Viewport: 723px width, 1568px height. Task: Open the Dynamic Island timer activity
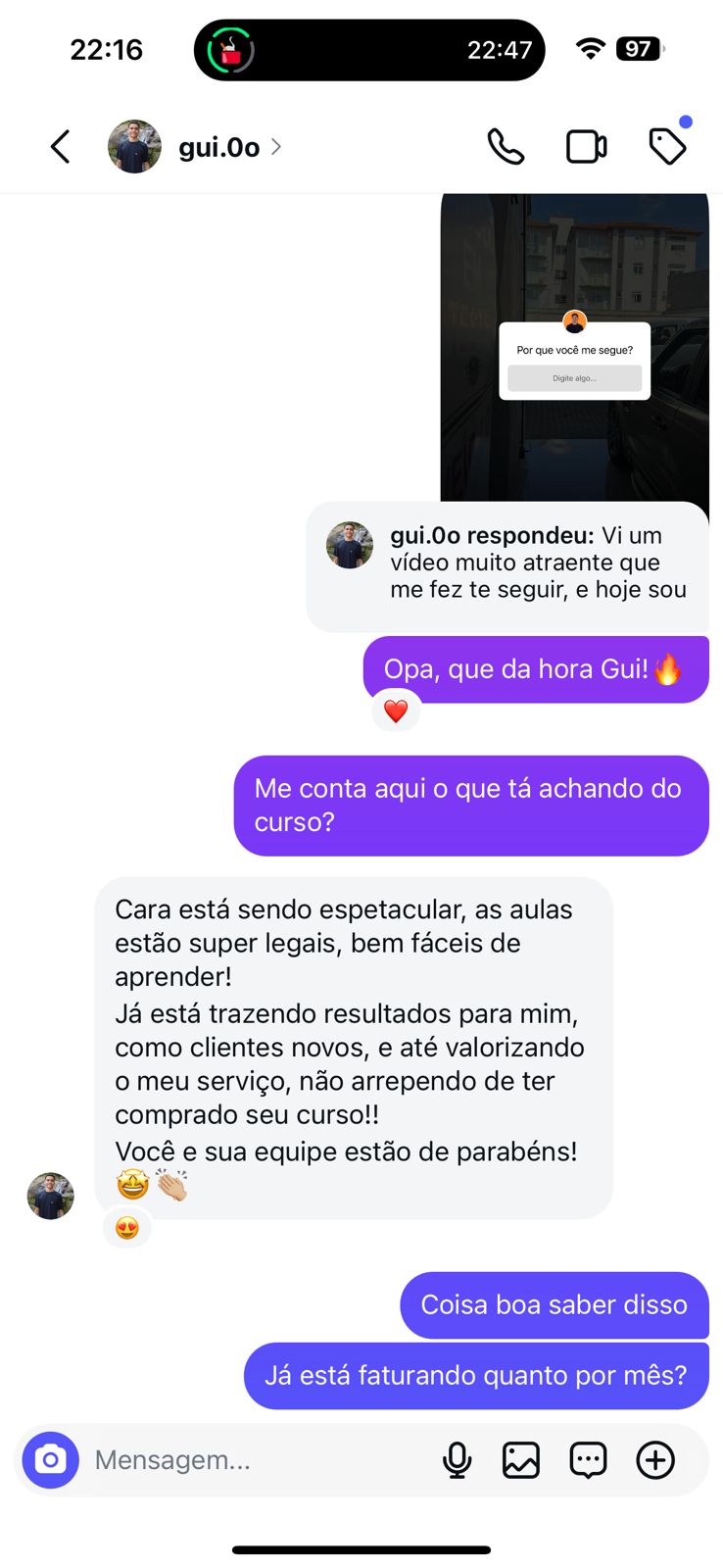click(369, 50)
